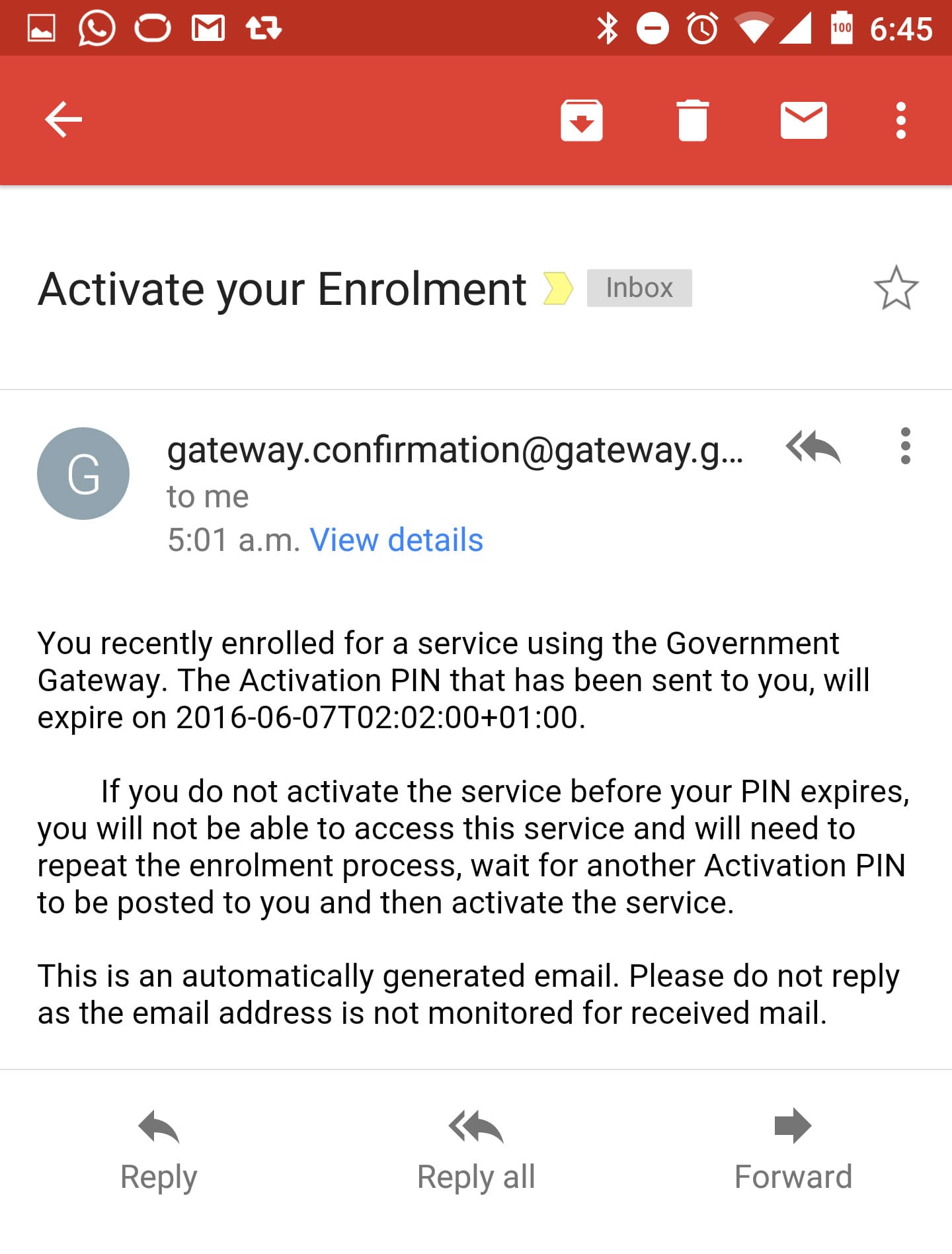The image size is (952, 1254).
Task: Open the sender's G avatar
Action: 83,474
